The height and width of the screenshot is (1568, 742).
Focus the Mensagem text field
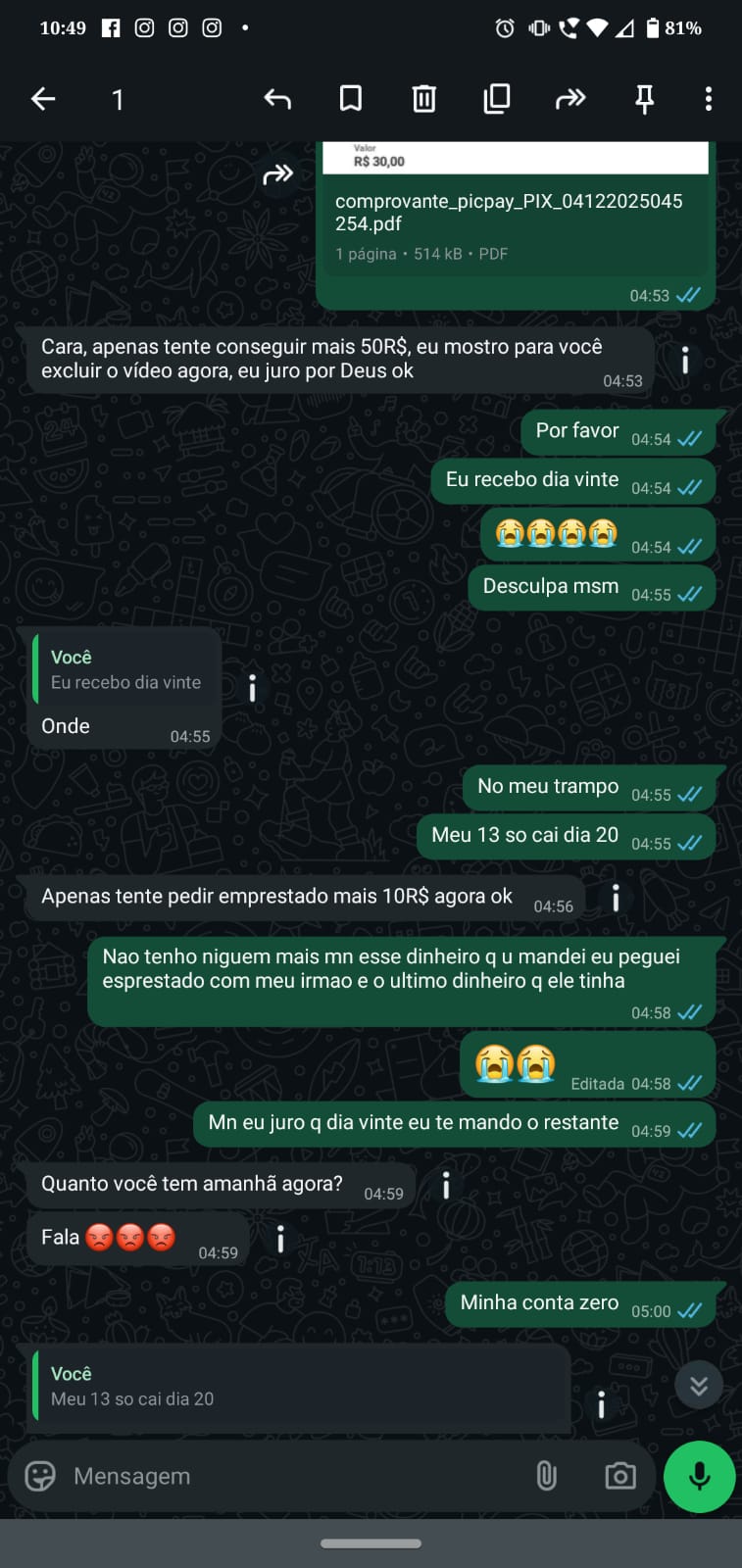tap(294, 1476)
